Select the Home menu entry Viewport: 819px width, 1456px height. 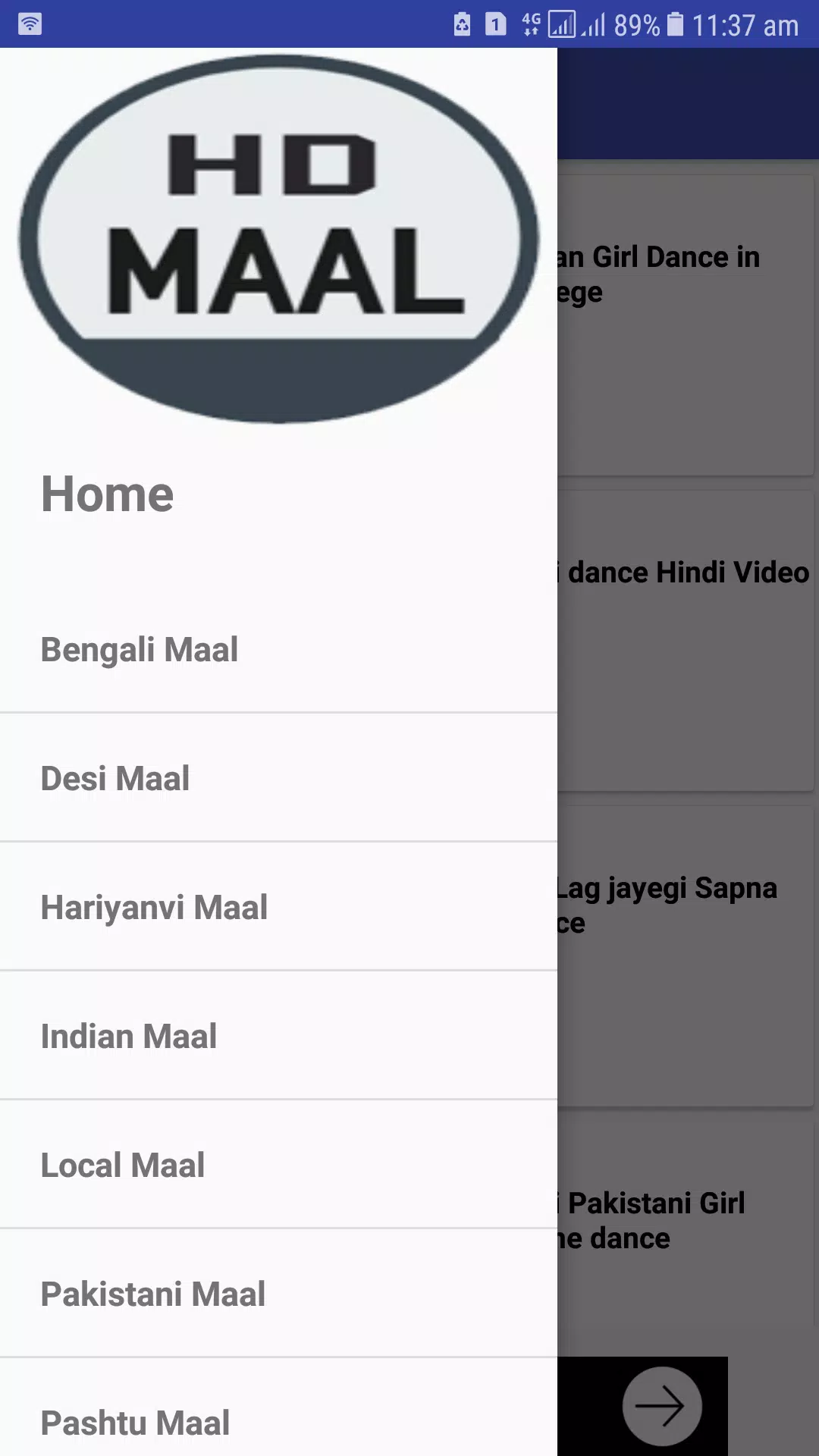coord(108,494)
